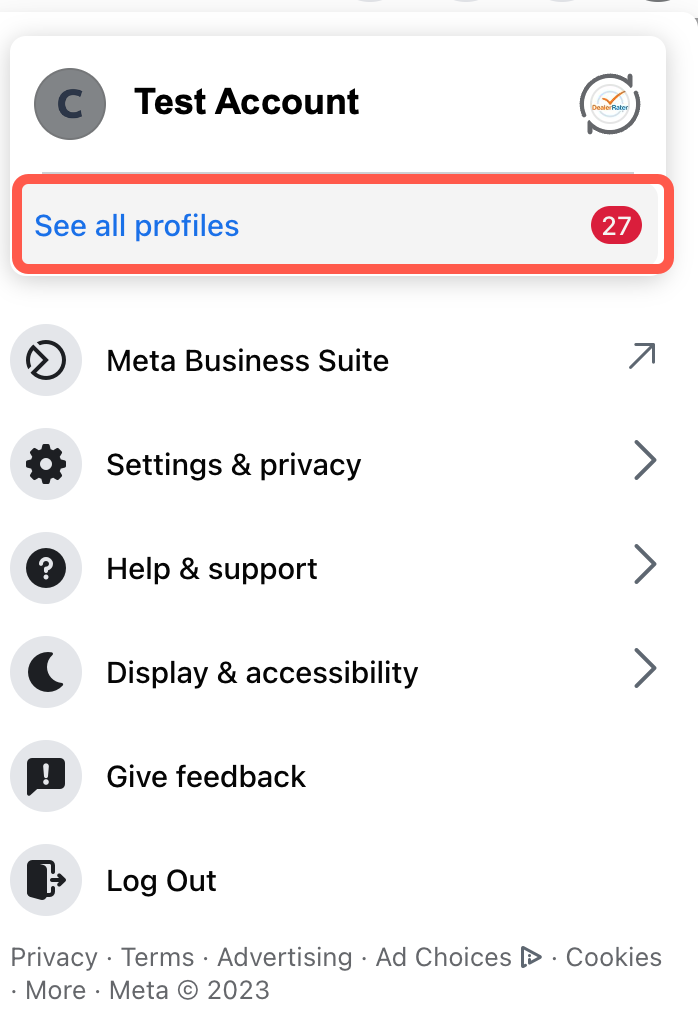Select Give feedback
The image size is (698, 1014).
(205, 777)
